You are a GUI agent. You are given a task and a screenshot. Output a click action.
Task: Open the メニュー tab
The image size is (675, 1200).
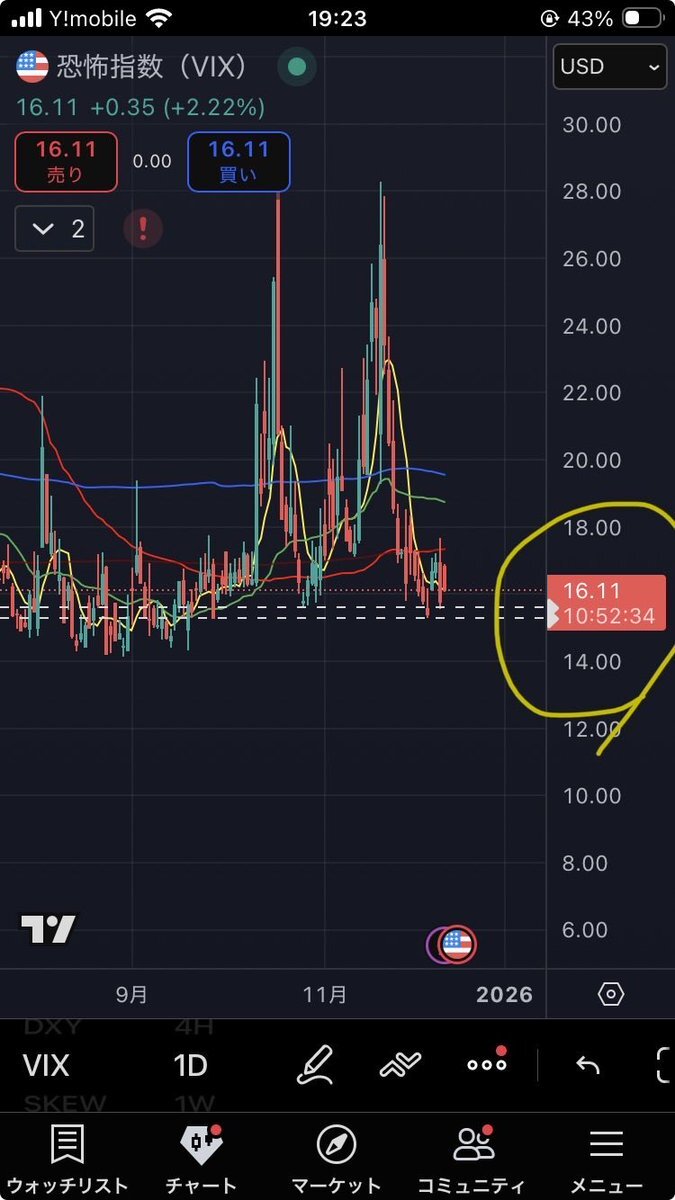pyautogui.click(x=606, y=1160)
